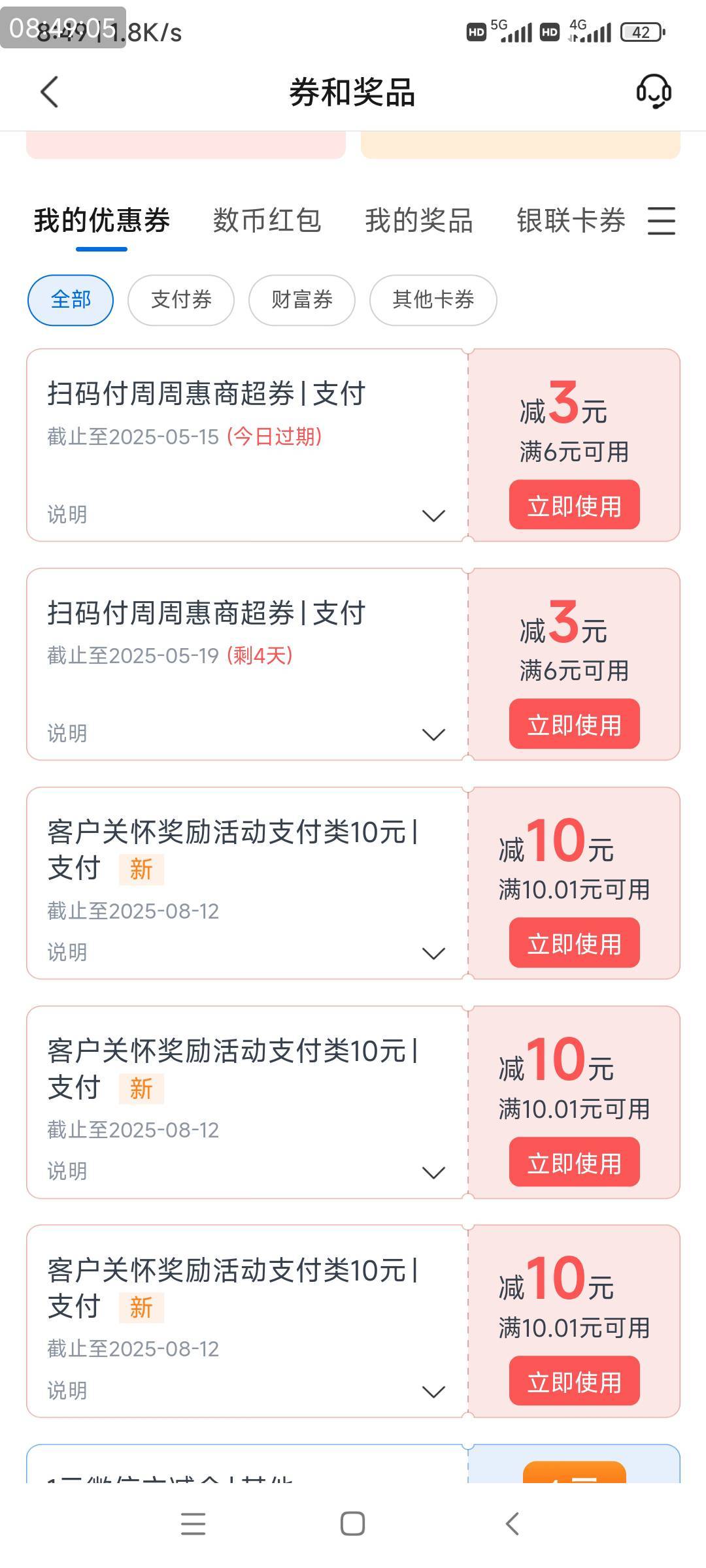Filter coupons by 财富券
This screenshot has width=706, height=1568.
302,300
